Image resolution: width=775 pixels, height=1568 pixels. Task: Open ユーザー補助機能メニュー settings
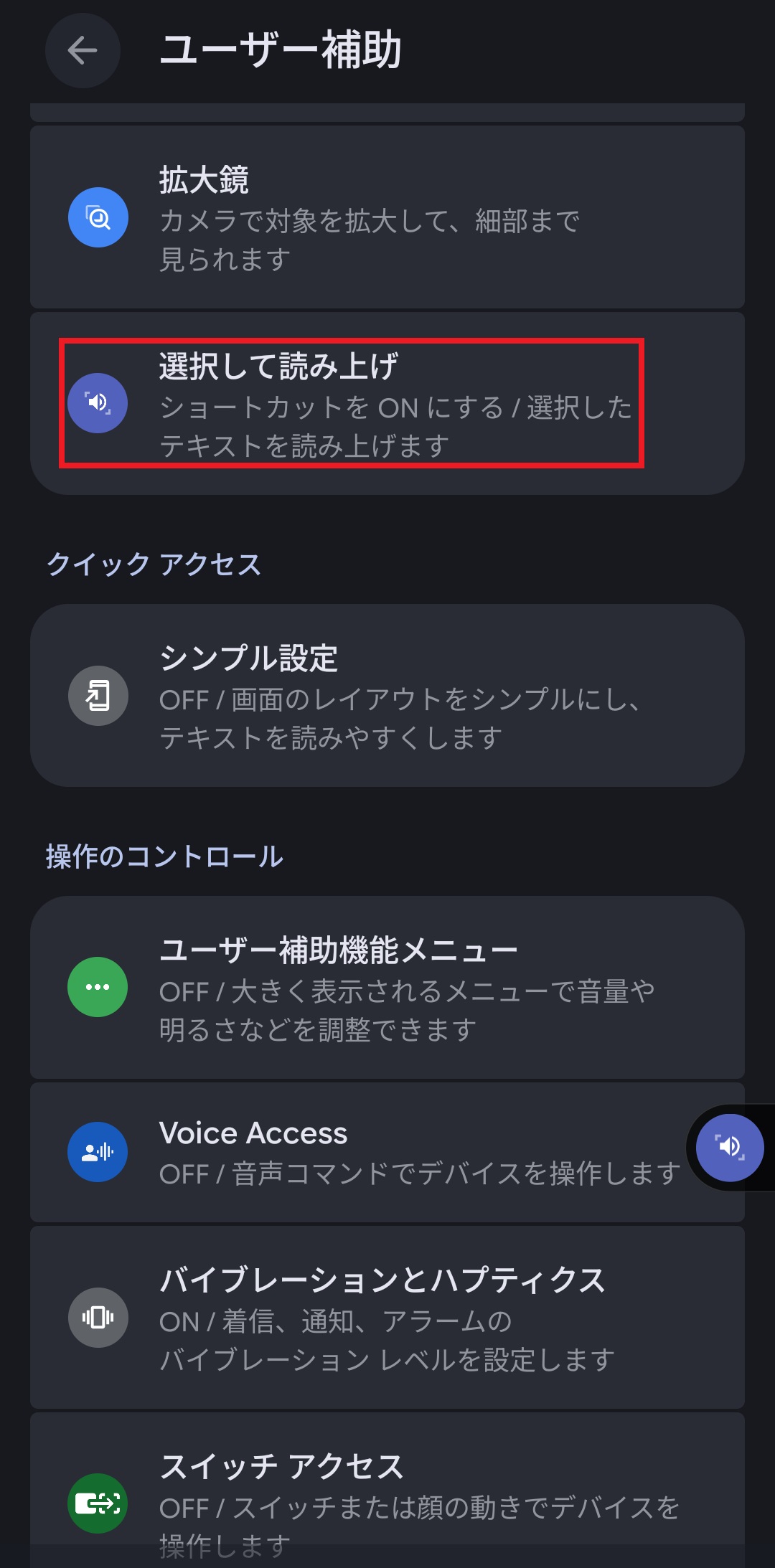click(x=386, y=987)
